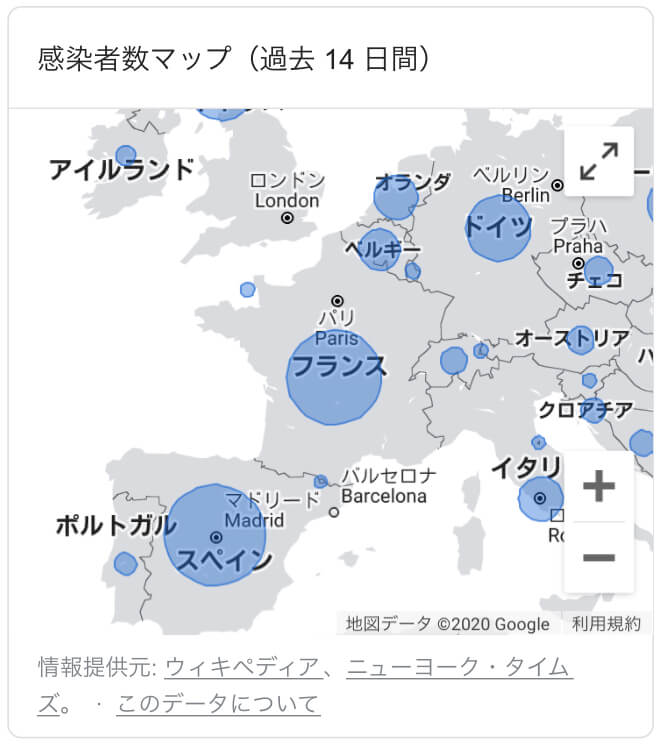Select the ベルギー case bubble
The height and width of the screenshot is (746, 668).
[380, 250]
